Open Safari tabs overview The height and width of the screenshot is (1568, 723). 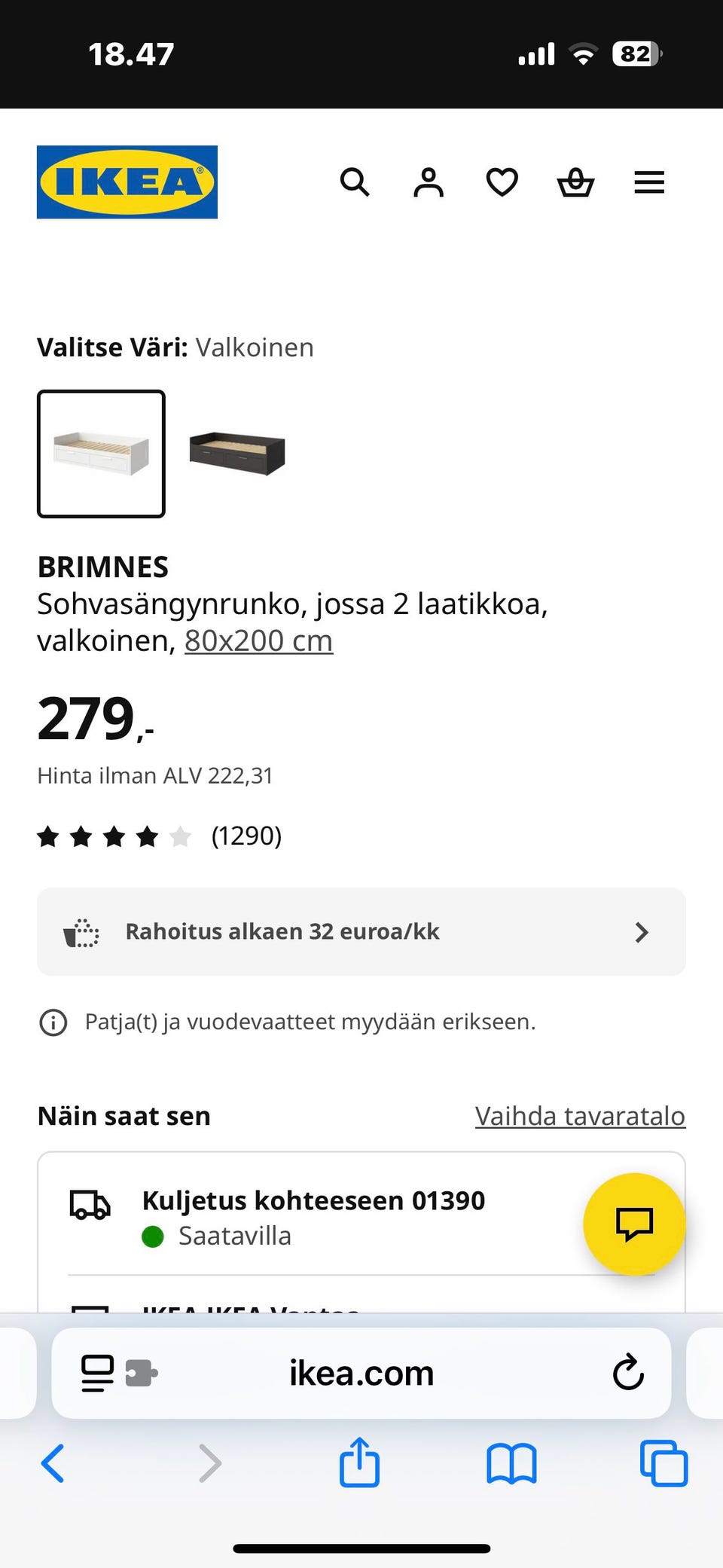[664, 1463]
